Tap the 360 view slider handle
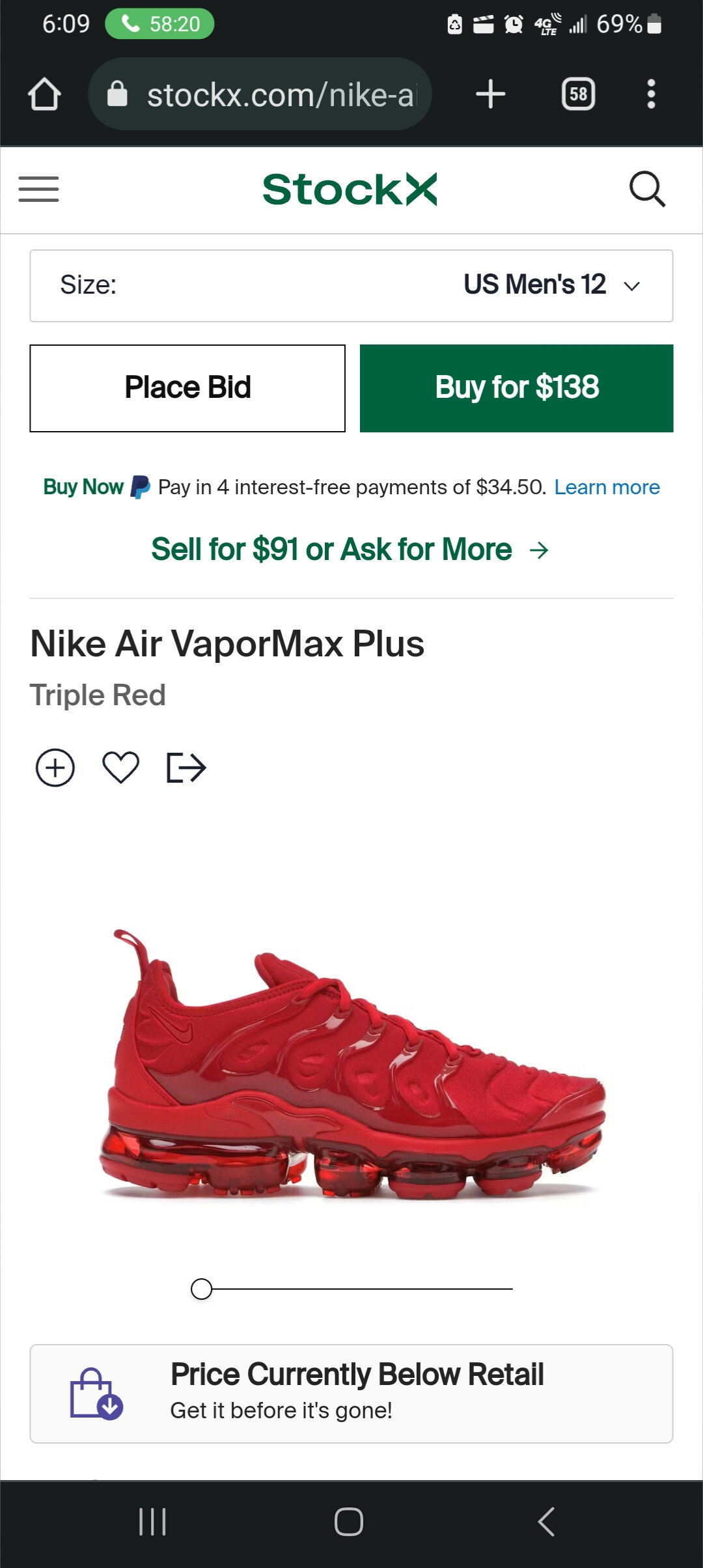Viewport: 703px width, 1568px height. pos(202,1289)
